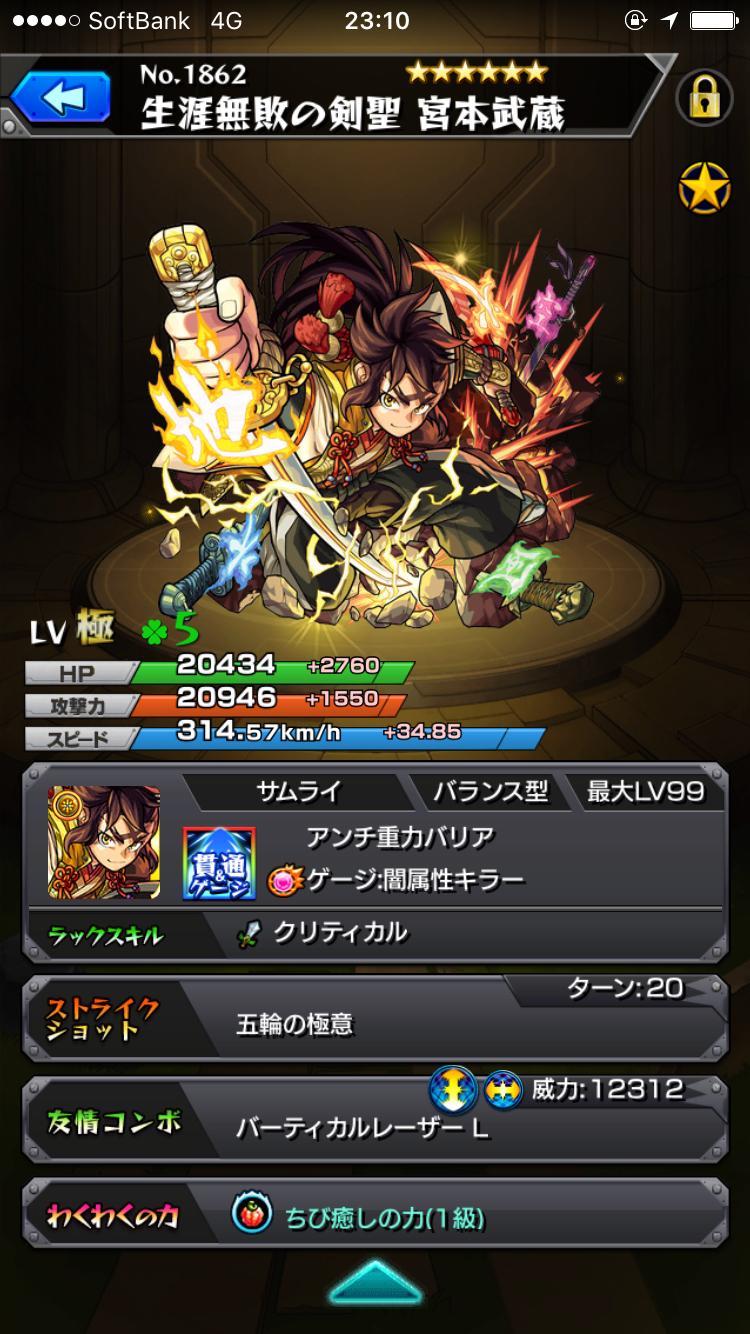Toggle the lock icon for this monster

(x=704, y=98)
